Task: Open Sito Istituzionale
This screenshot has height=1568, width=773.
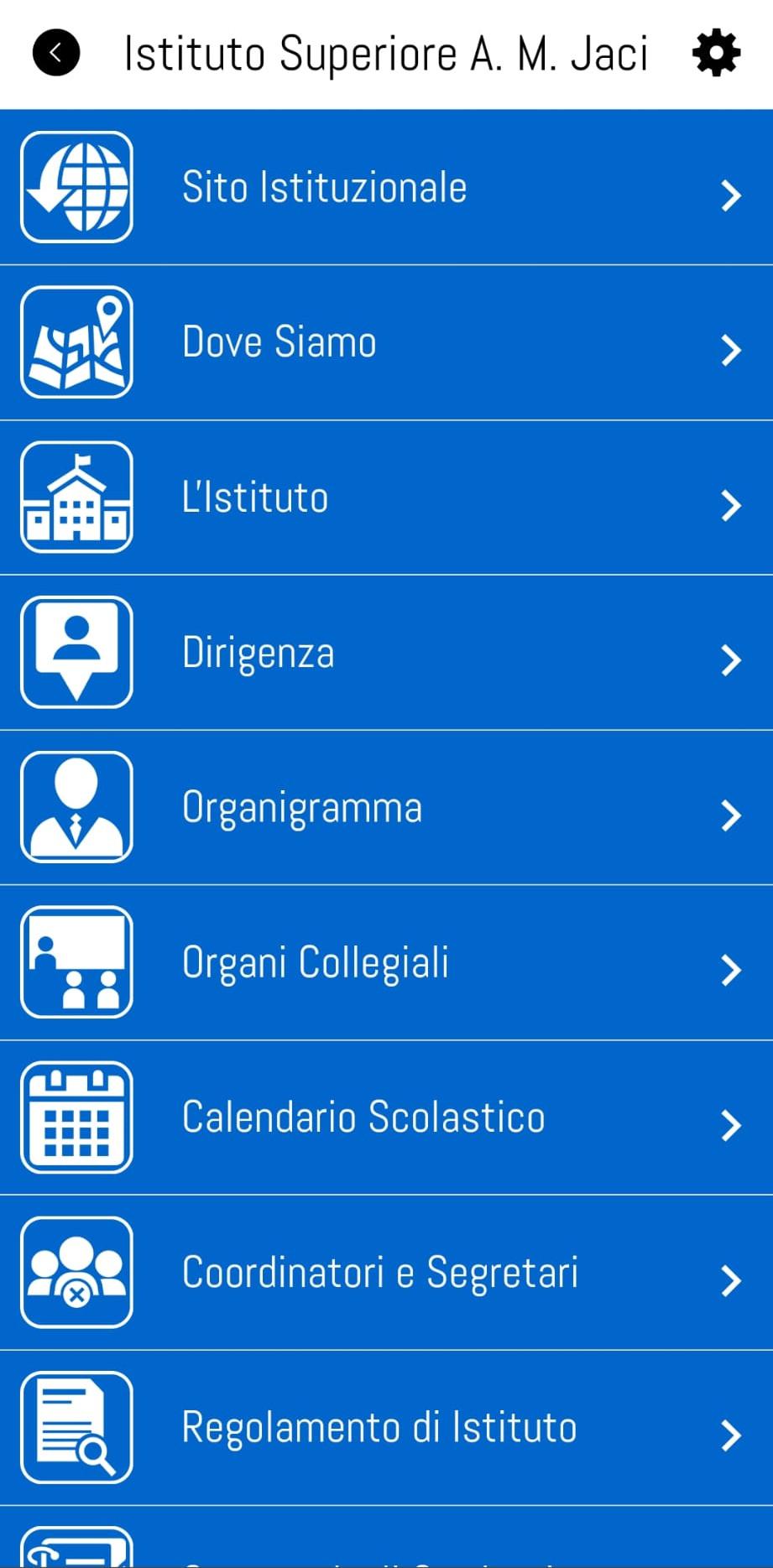Action: click(386, 187)
